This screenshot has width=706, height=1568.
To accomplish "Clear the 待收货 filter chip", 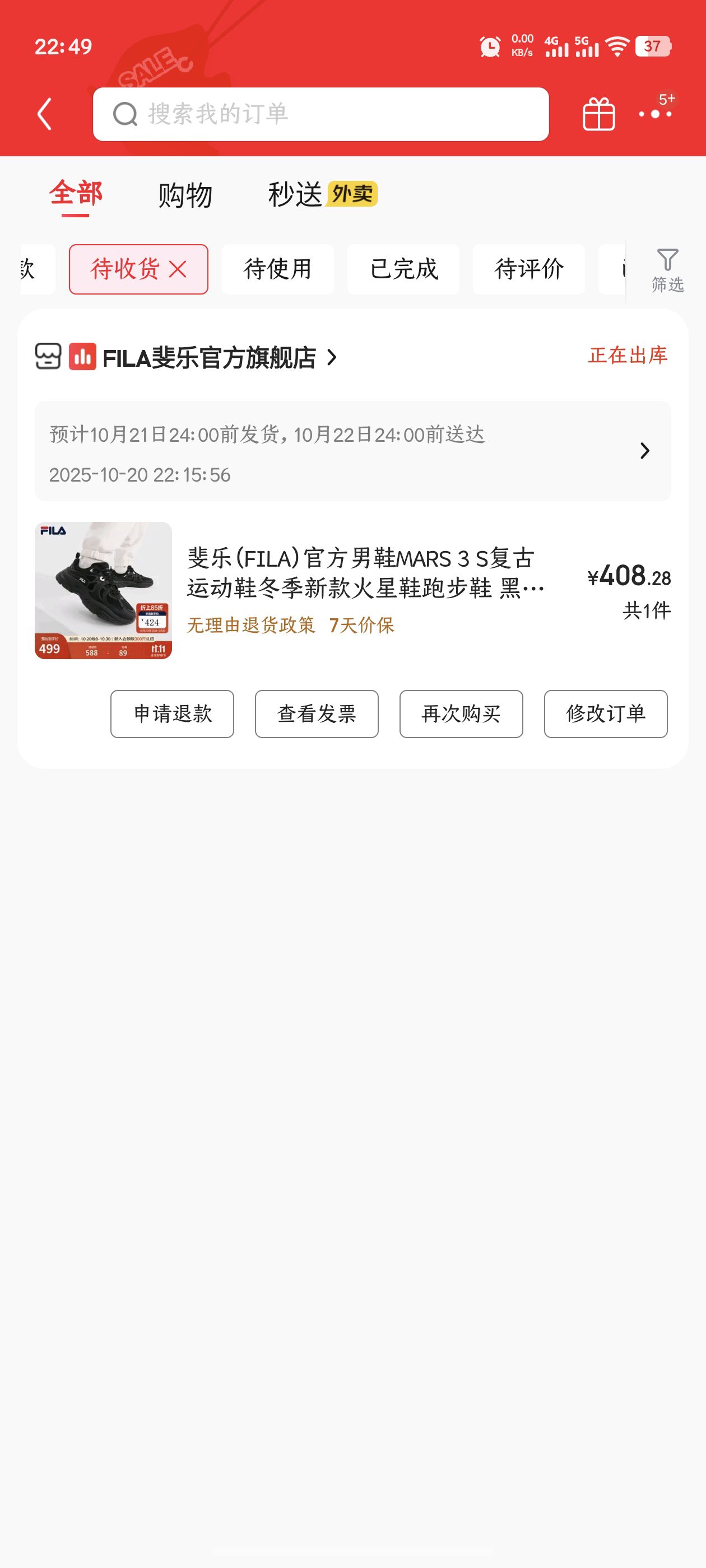I will point(178,269).
